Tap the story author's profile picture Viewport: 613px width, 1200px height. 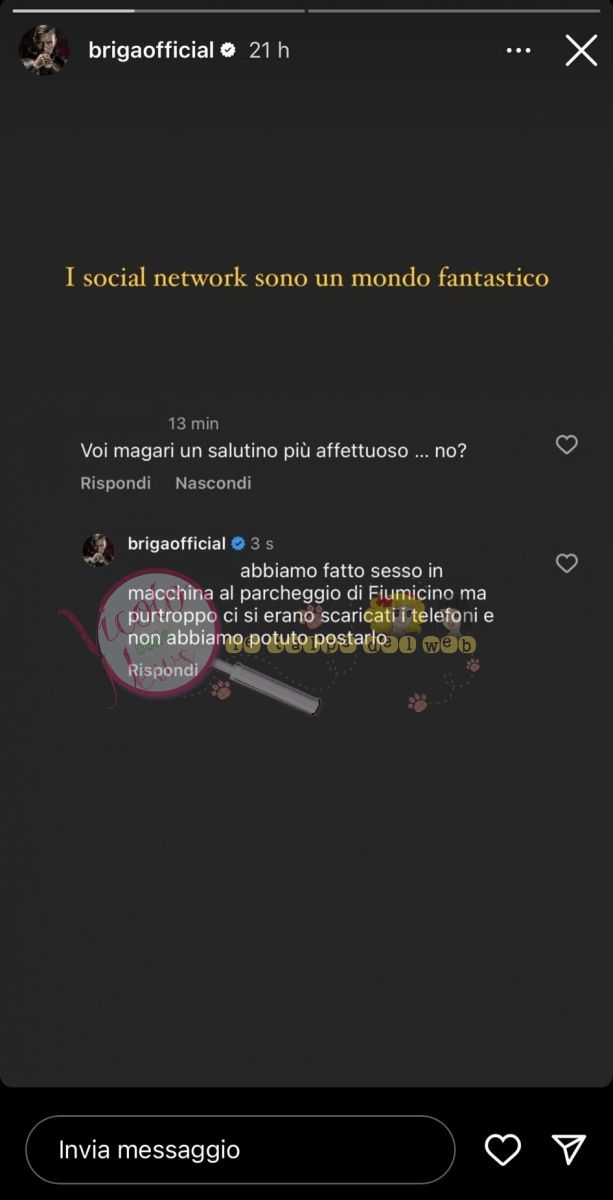[x=44, y=50]
